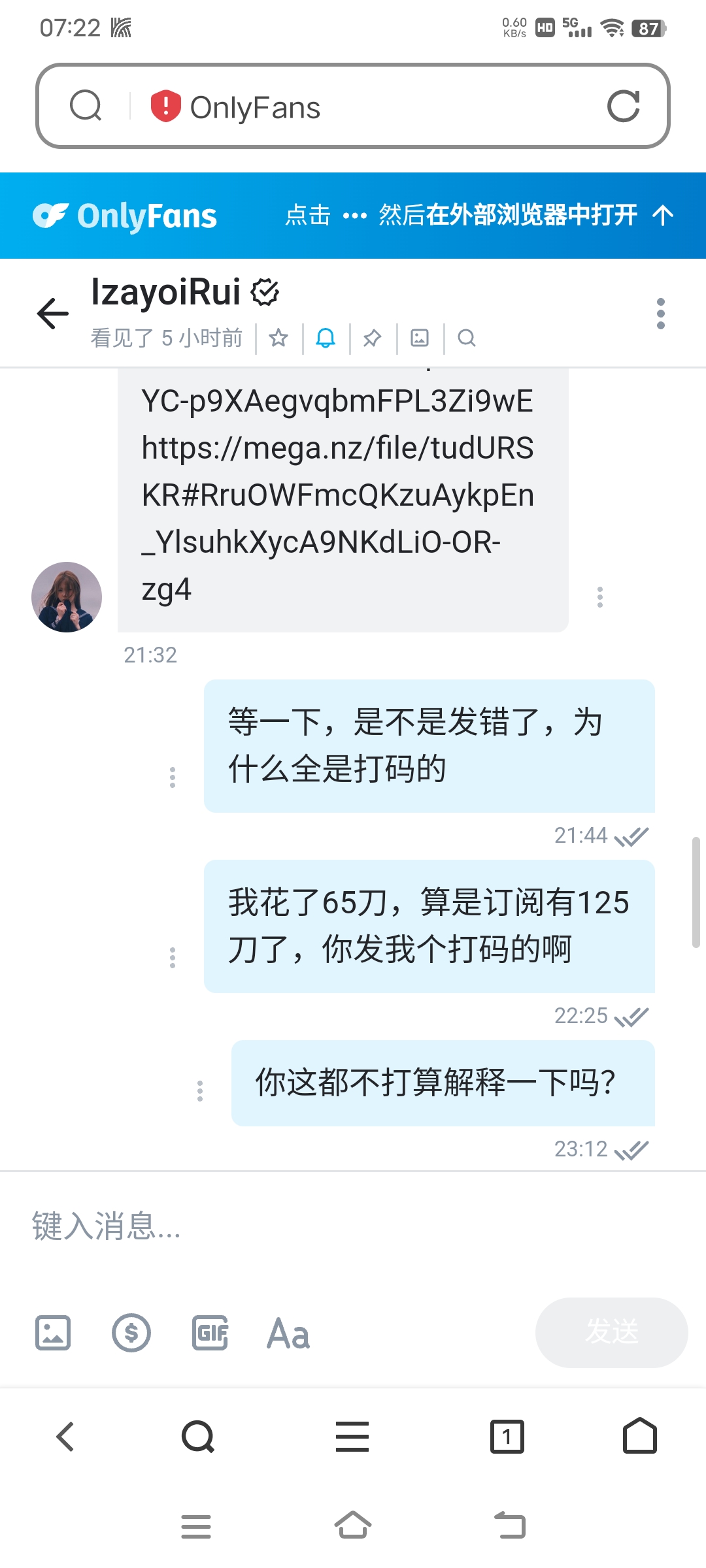The image size is (706, 1568).
Task: Tap the browser tabs button showing 1
Action: click(x=507, y=1436)
